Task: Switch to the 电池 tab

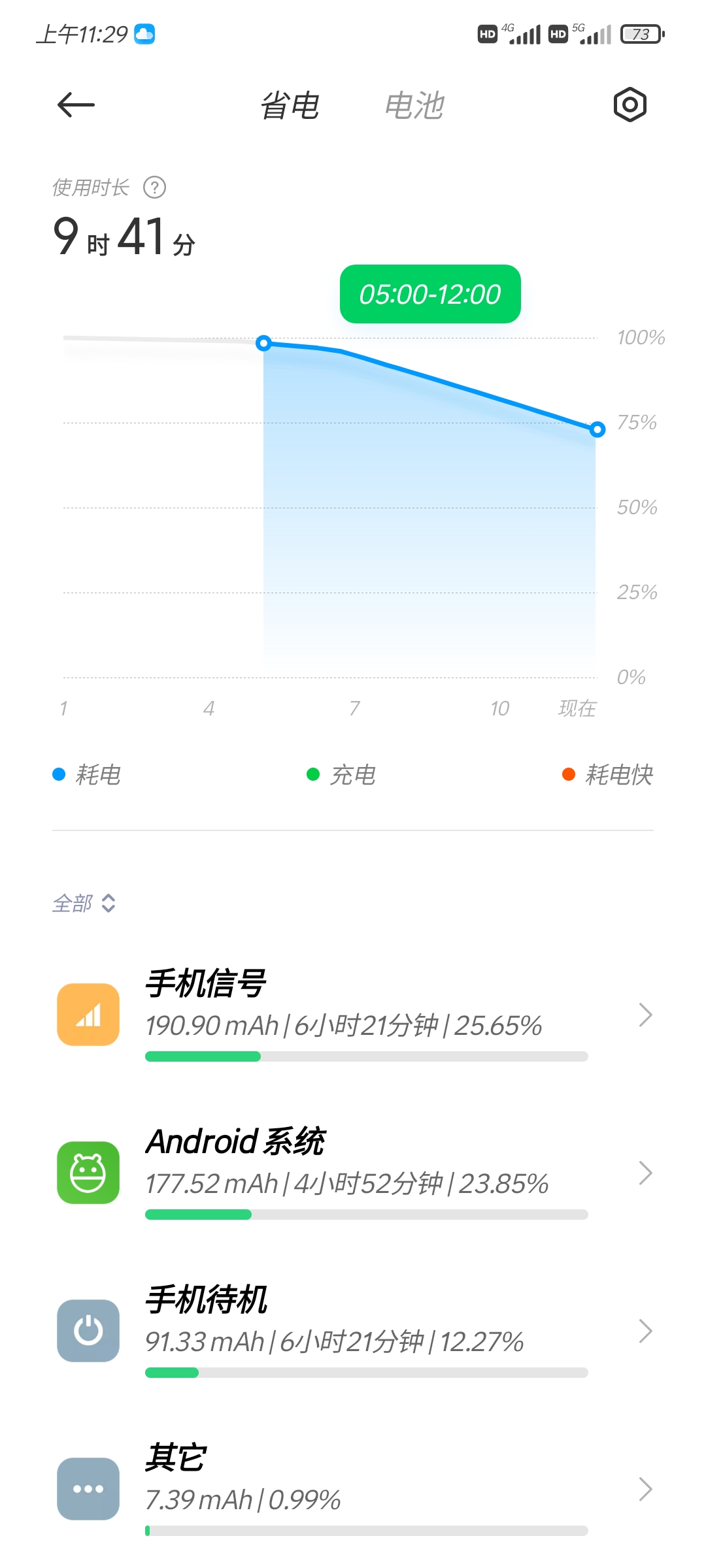Action: (414, 105)
